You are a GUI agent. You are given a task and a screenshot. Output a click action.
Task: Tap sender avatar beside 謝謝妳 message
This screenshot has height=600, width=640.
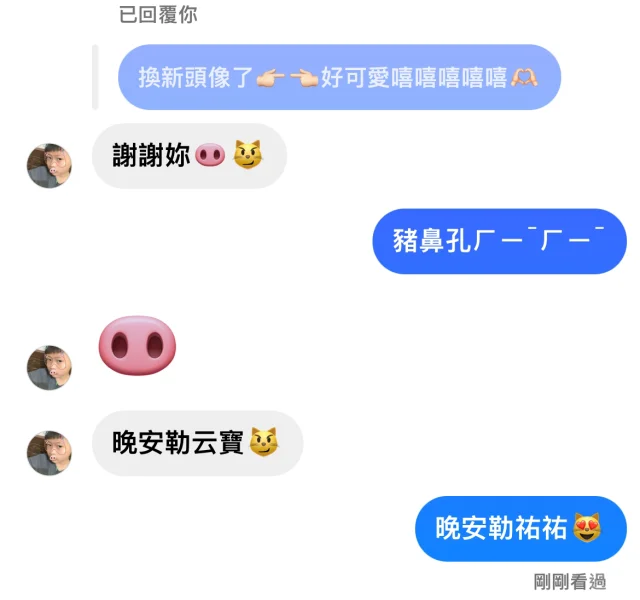point(49,166)
